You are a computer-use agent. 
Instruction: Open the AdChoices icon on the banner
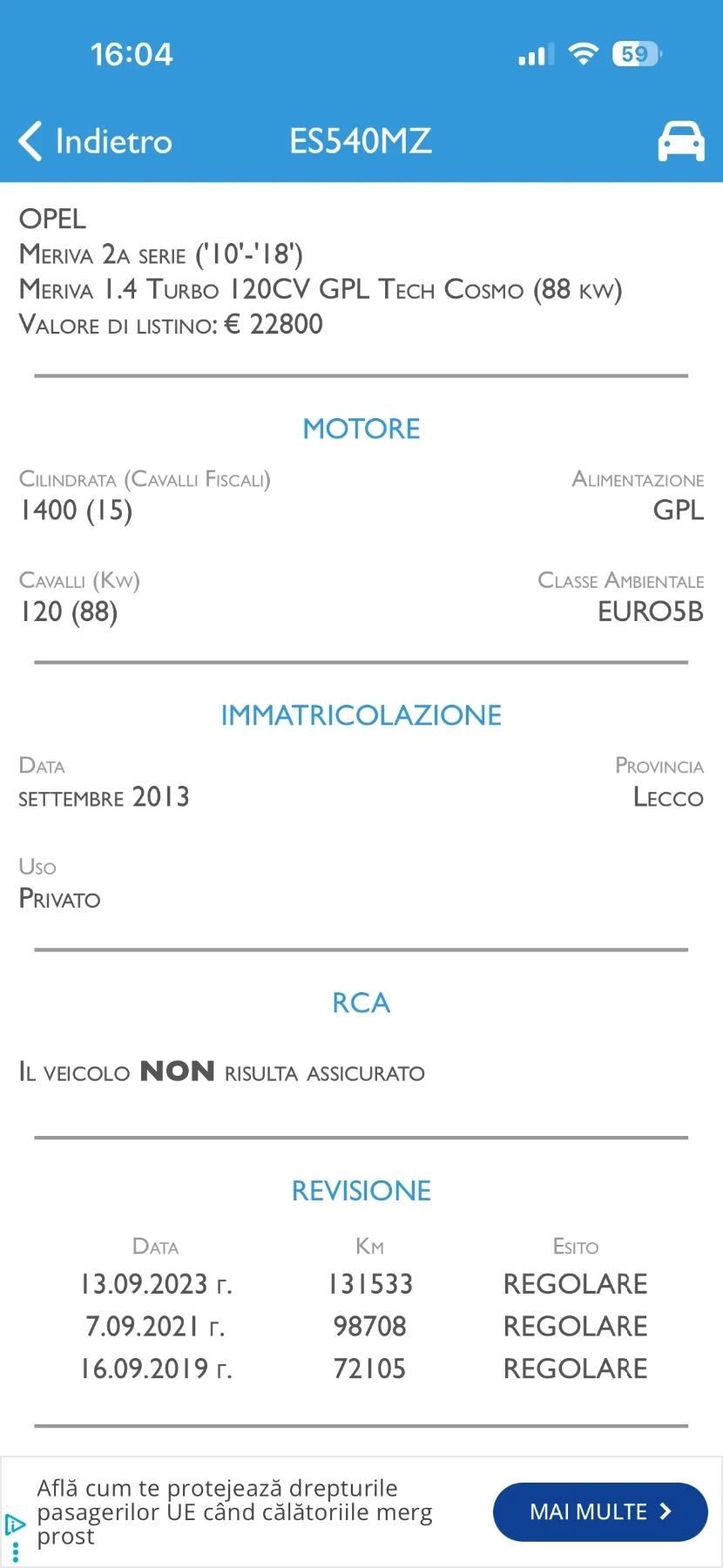point(15,1524)
